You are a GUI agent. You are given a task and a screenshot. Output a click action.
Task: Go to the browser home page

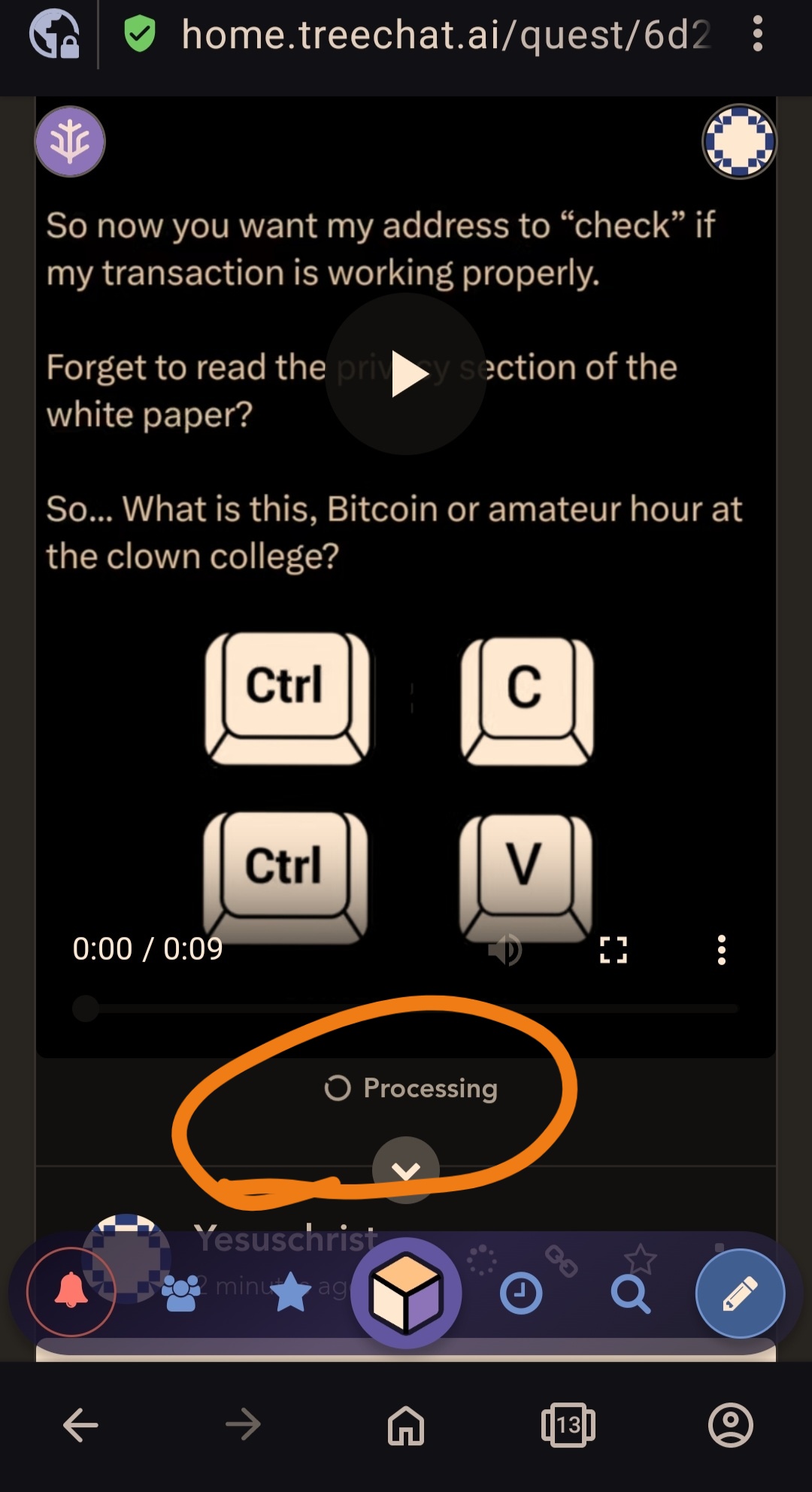[406, 1424]
